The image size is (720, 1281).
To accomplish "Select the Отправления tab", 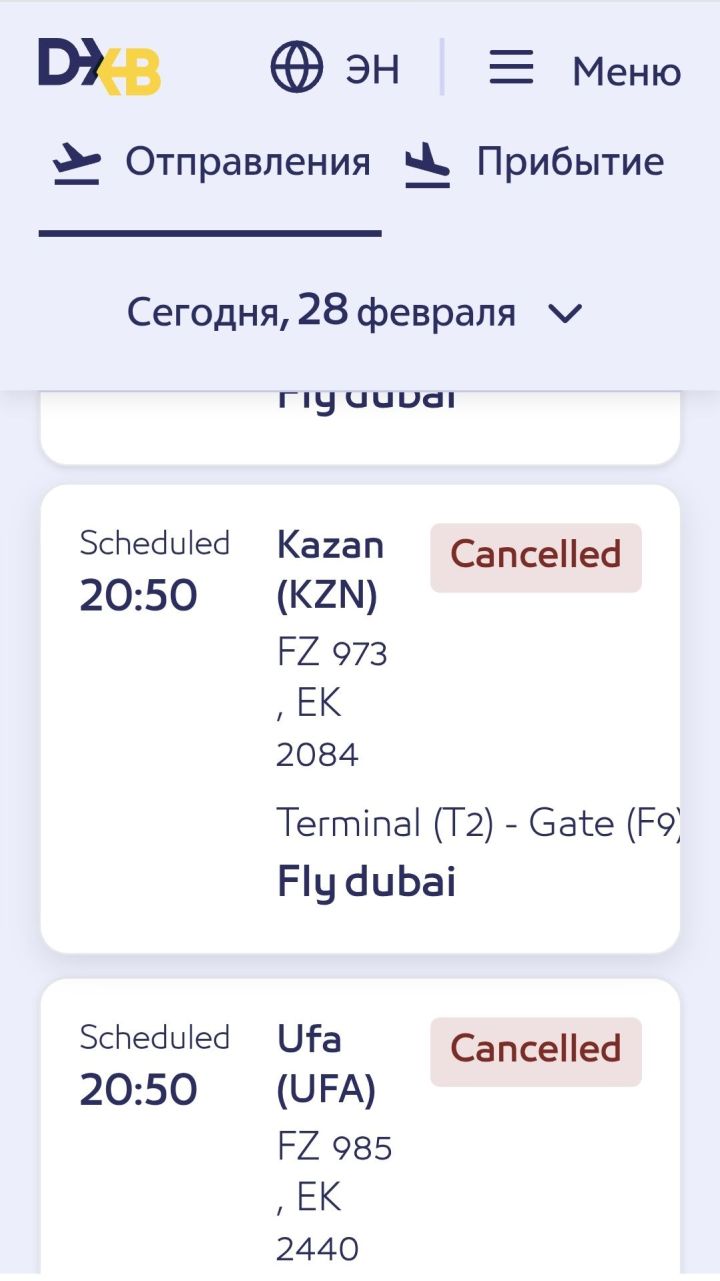I will [x=211, y=163].
